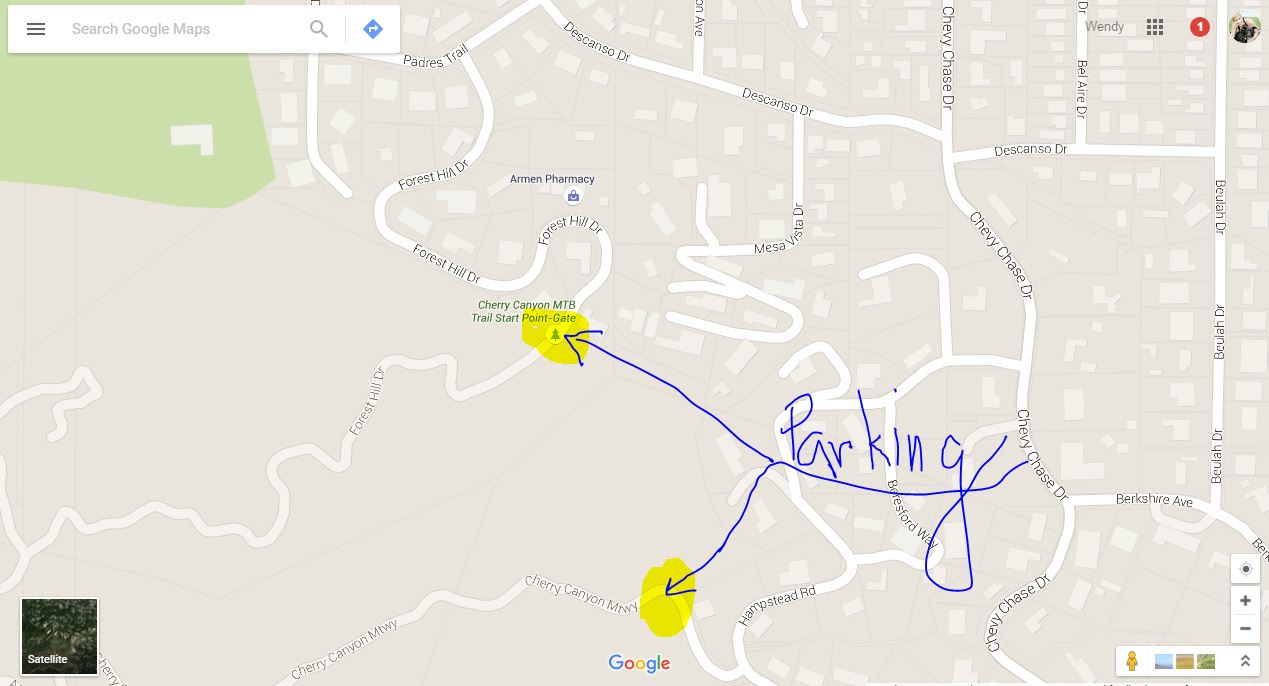Zoom out of the map

(1245, 629)
